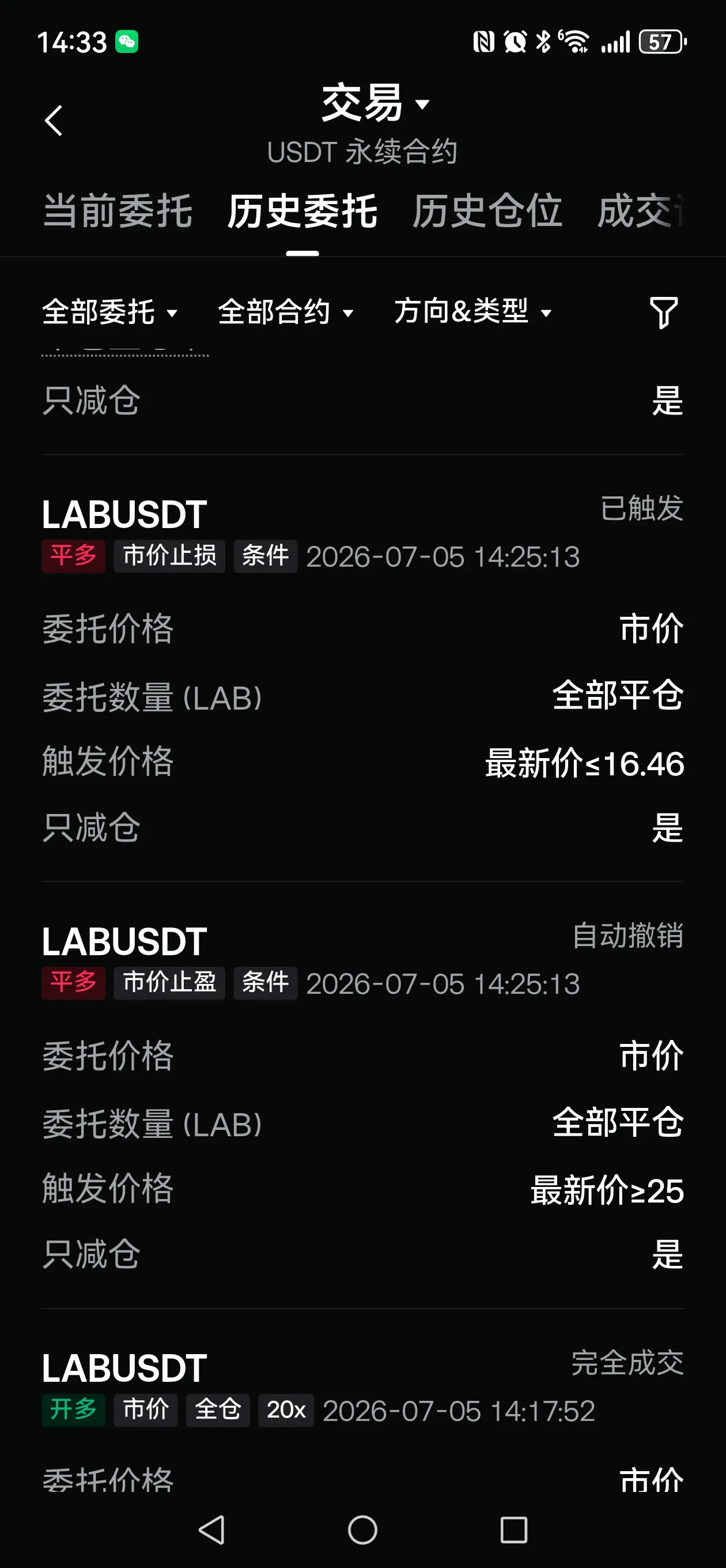Open recent apps via the square button
This screenshot has height=1568, width=726.
(513, 1529)
